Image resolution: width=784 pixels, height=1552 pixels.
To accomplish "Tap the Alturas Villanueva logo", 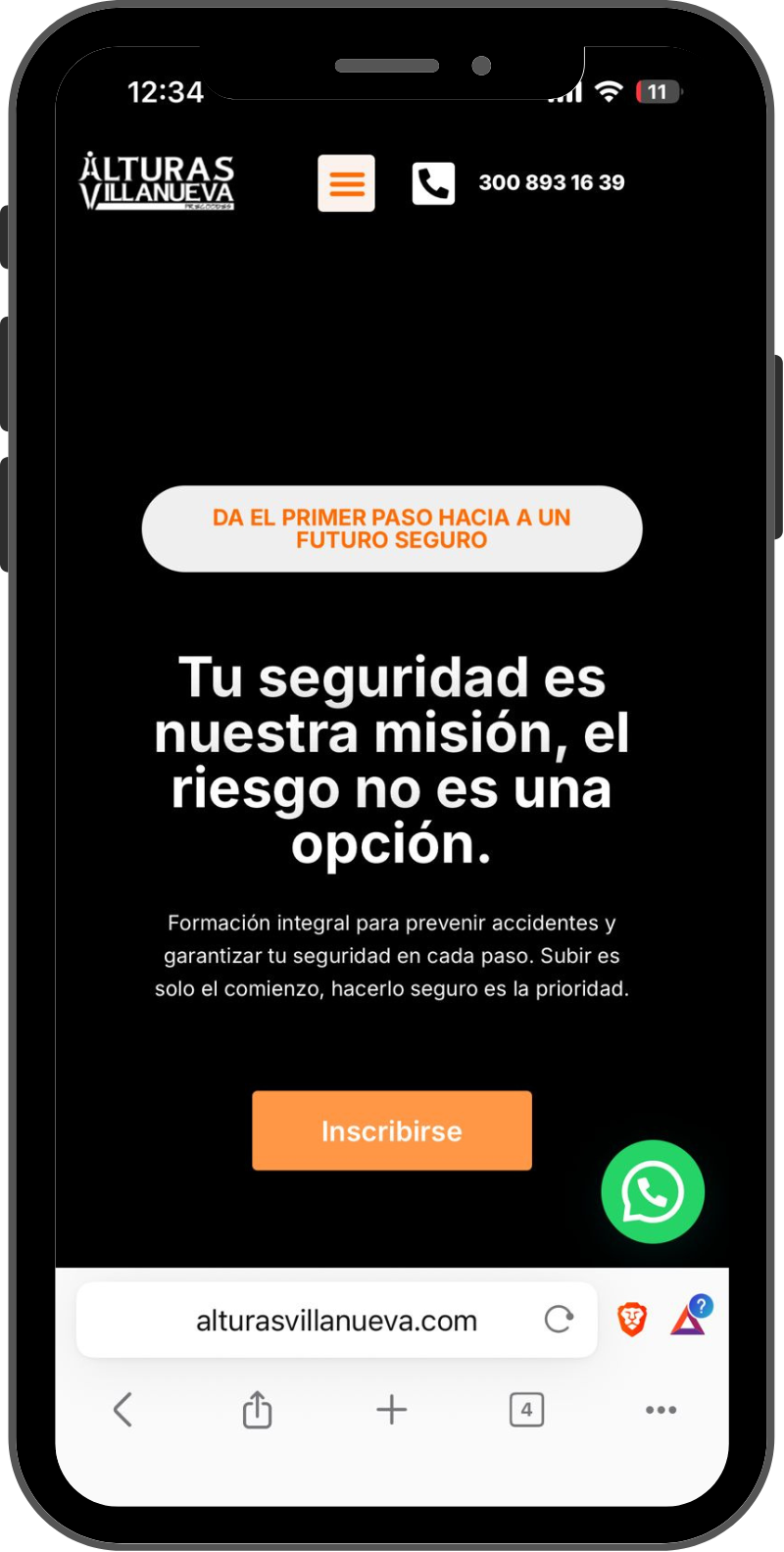I will 157,181.
